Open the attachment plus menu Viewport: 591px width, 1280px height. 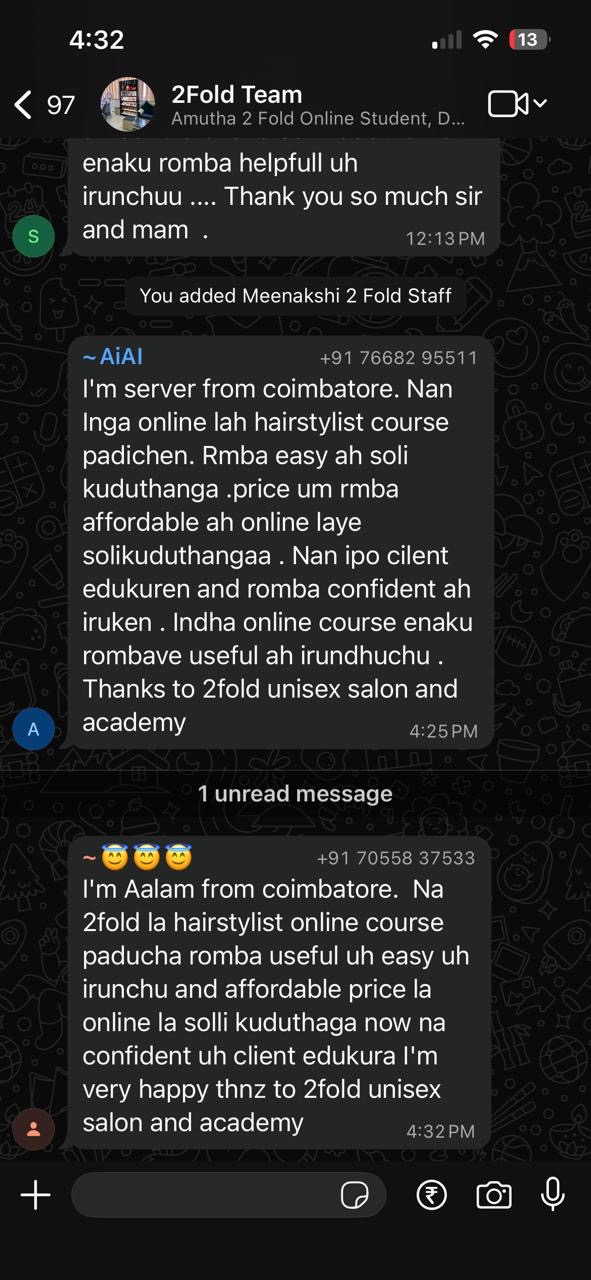[x=35, y=1195]
